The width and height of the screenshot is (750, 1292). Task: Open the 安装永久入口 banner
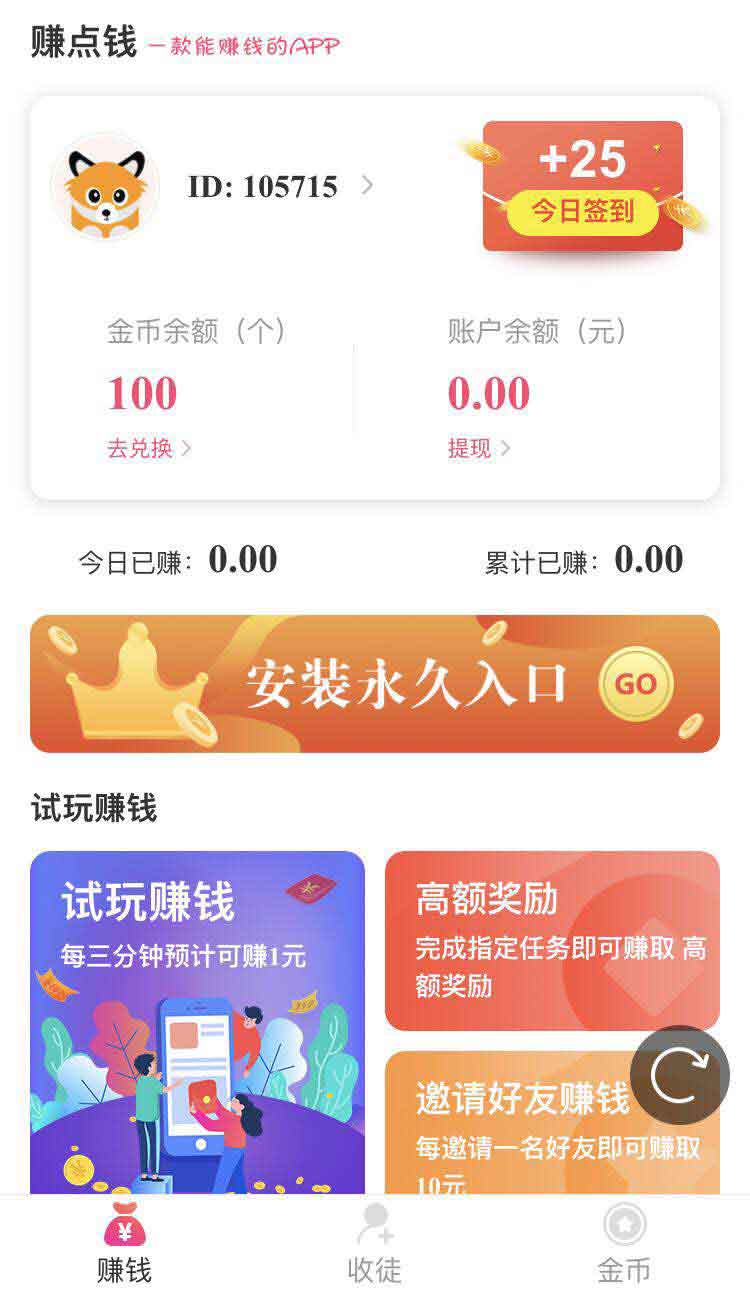point(375,684)
